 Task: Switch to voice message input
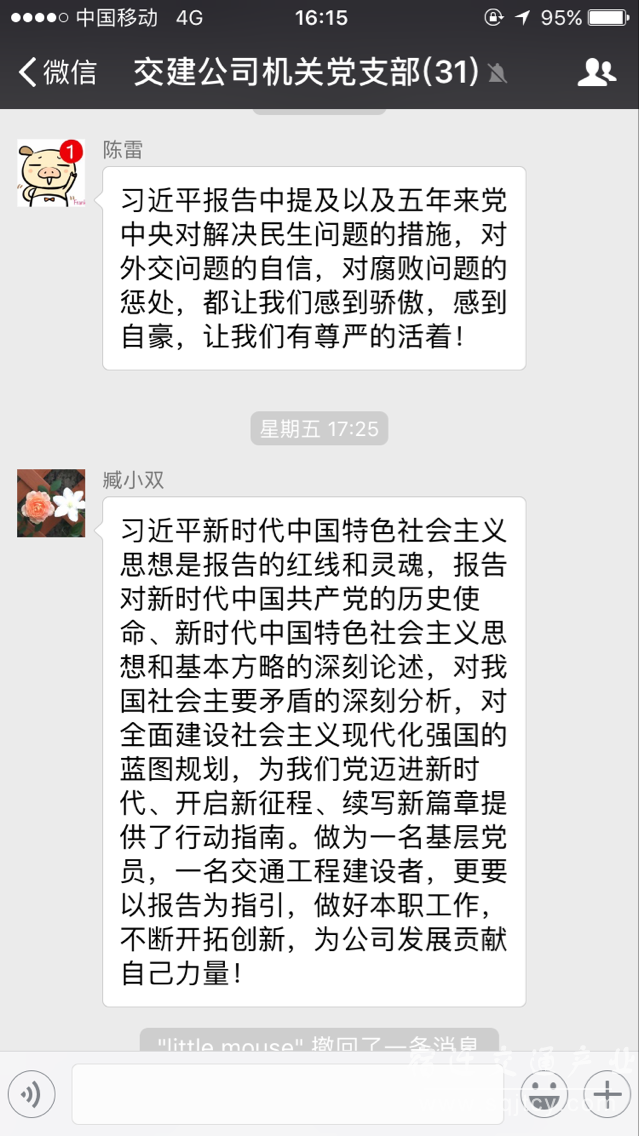click(x=31, y=1094)
